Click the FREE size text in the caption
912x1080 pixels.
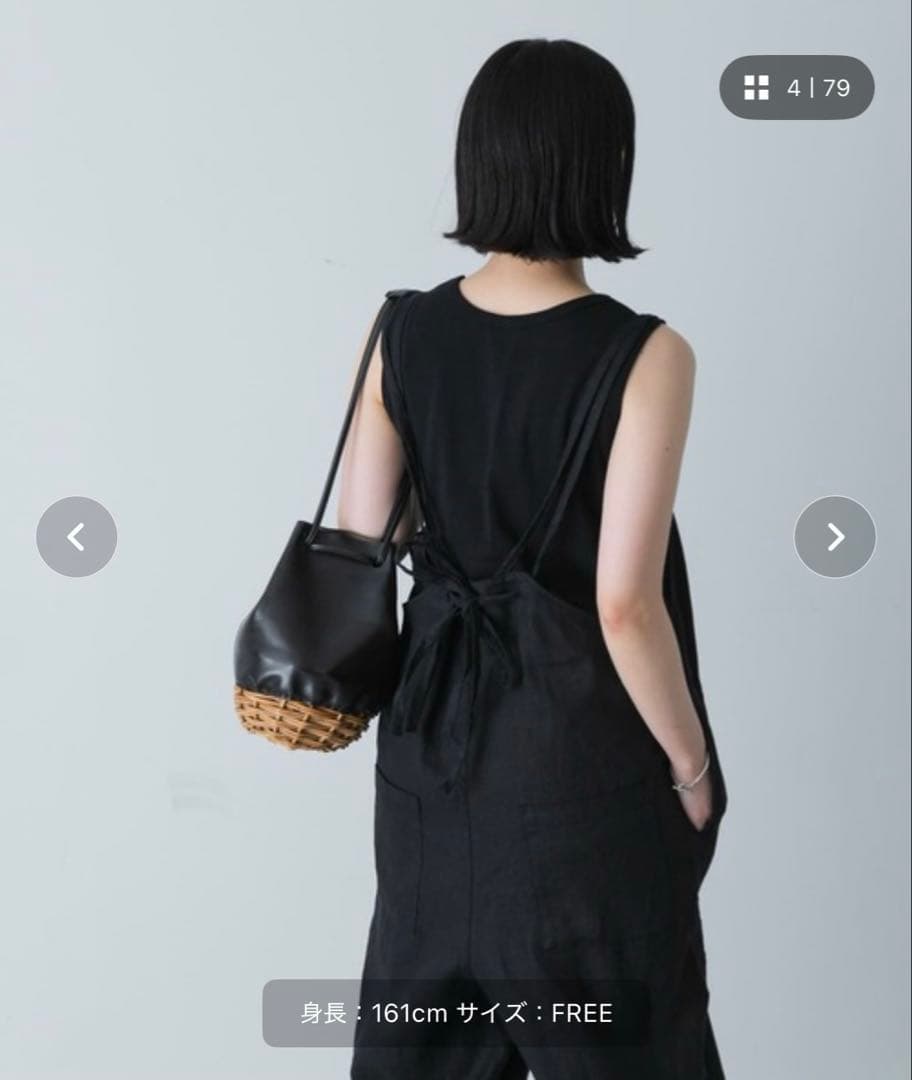pyautogui.click(x=582, y=1014)
